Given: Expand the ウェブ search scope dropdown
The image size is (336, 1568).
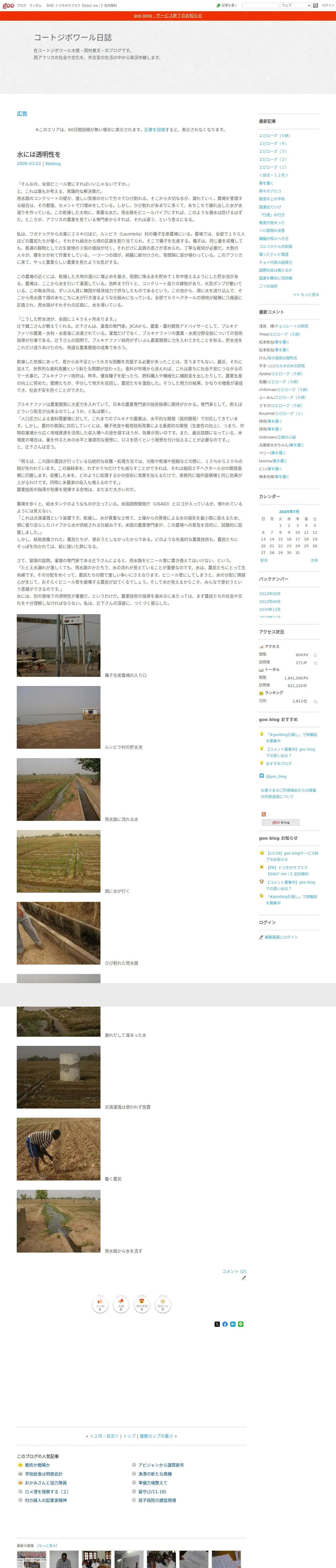Looking at the screenshot, I should (296, 5).
